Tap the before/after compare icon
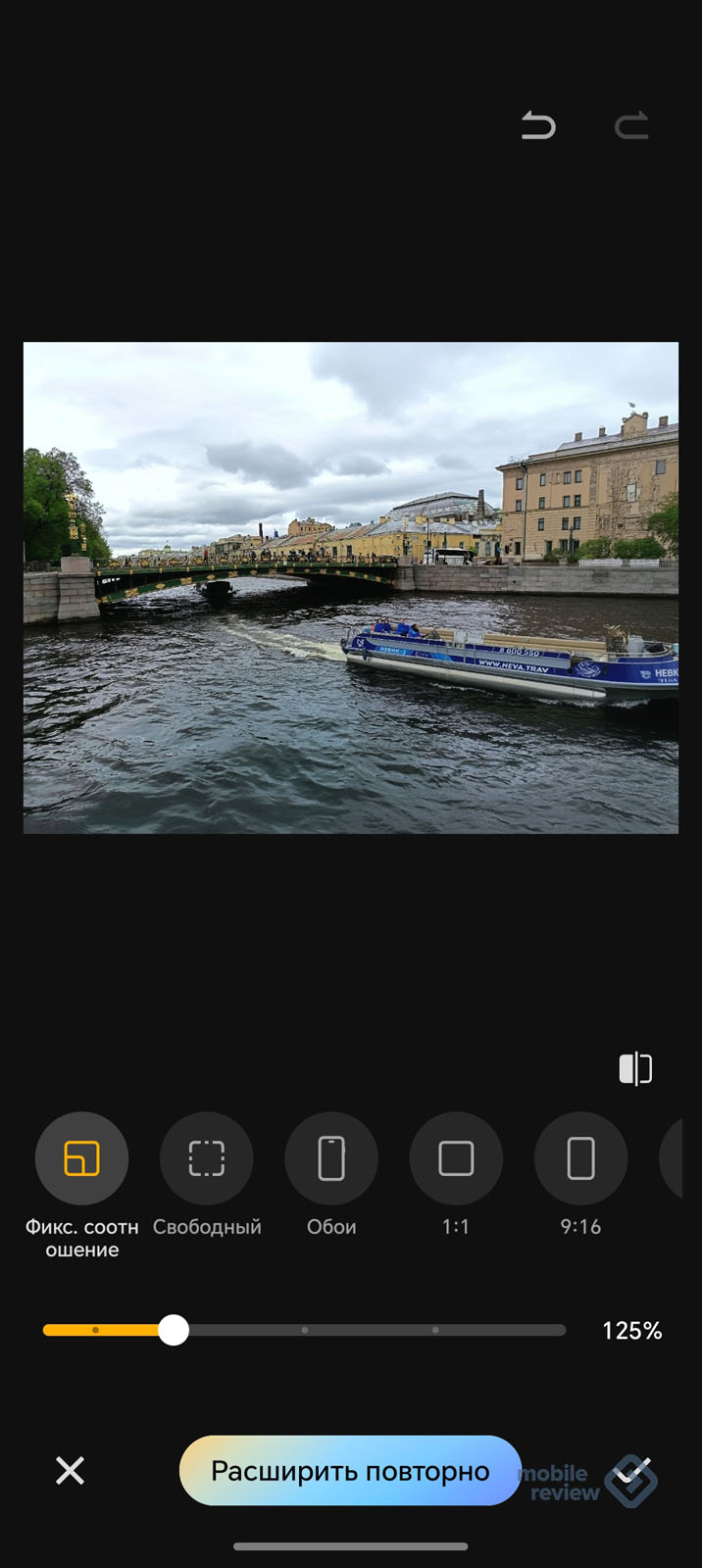The height and width of the screenshot is (1568, 702). pos(635,1068)
